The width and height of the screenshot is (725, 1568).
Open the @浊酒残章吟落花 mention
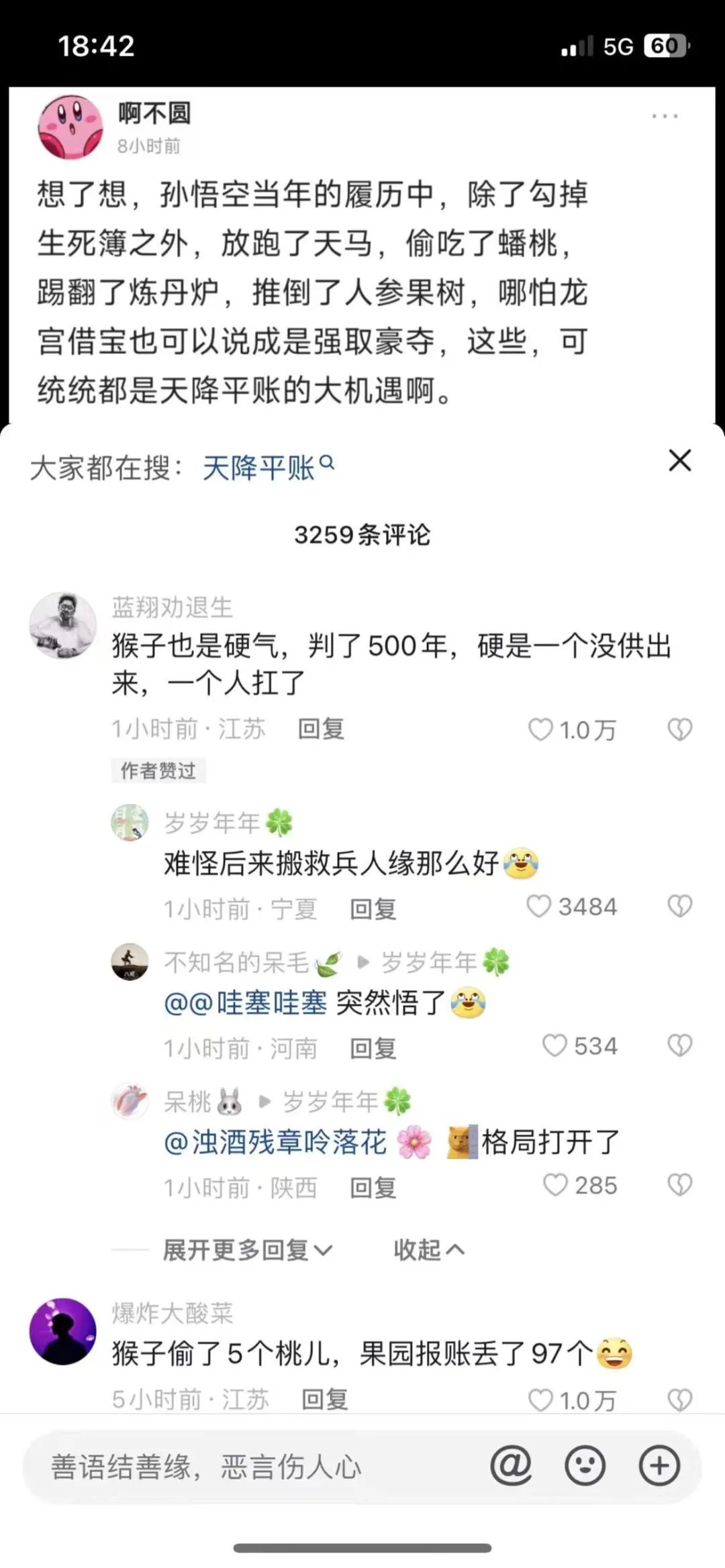click(x=276, y=1143)
